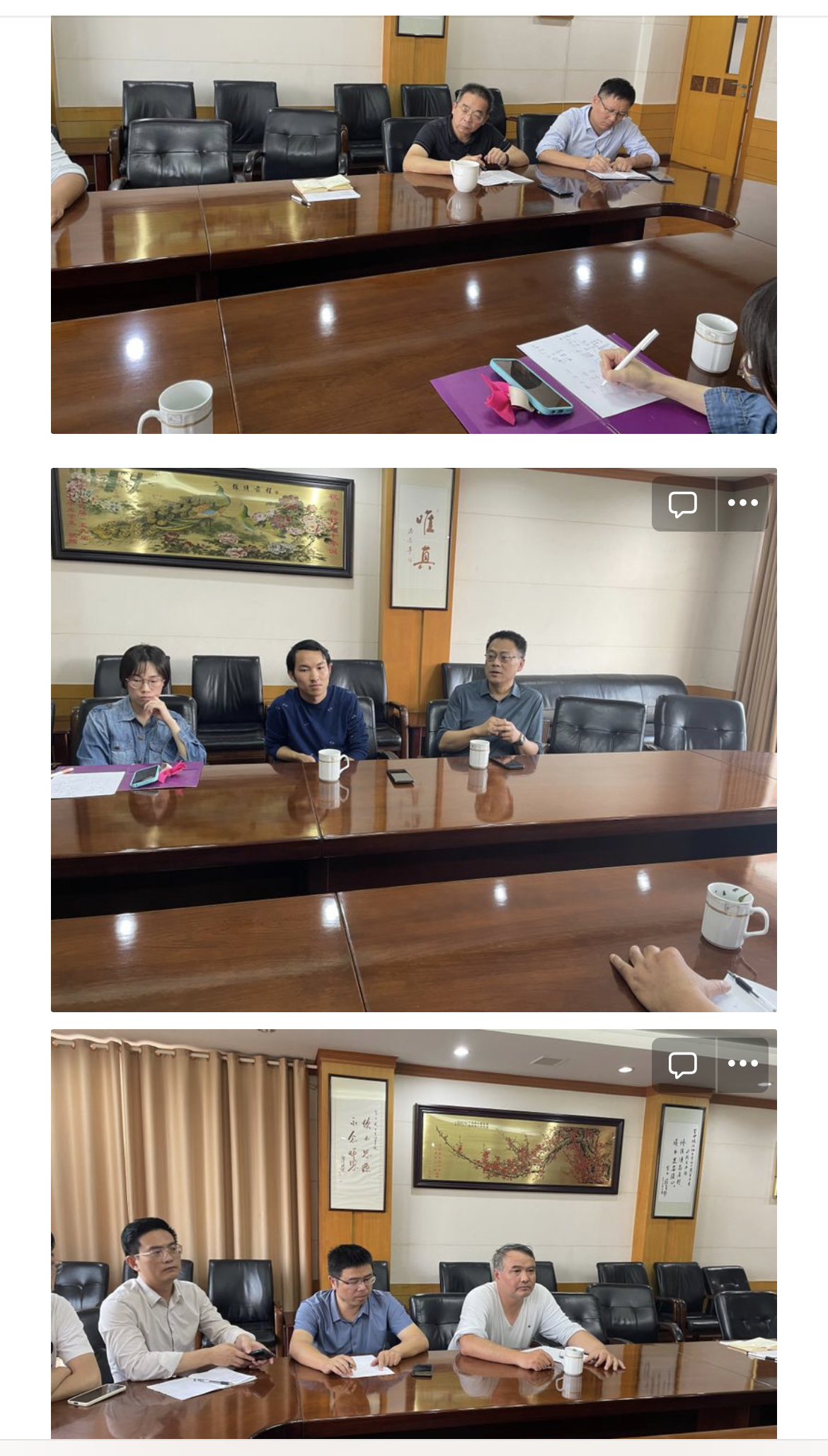Comment on the photo with the plum blossom painting
Screen dimensions: 828x1456
pyautogui.click(x=683, y=1064)
